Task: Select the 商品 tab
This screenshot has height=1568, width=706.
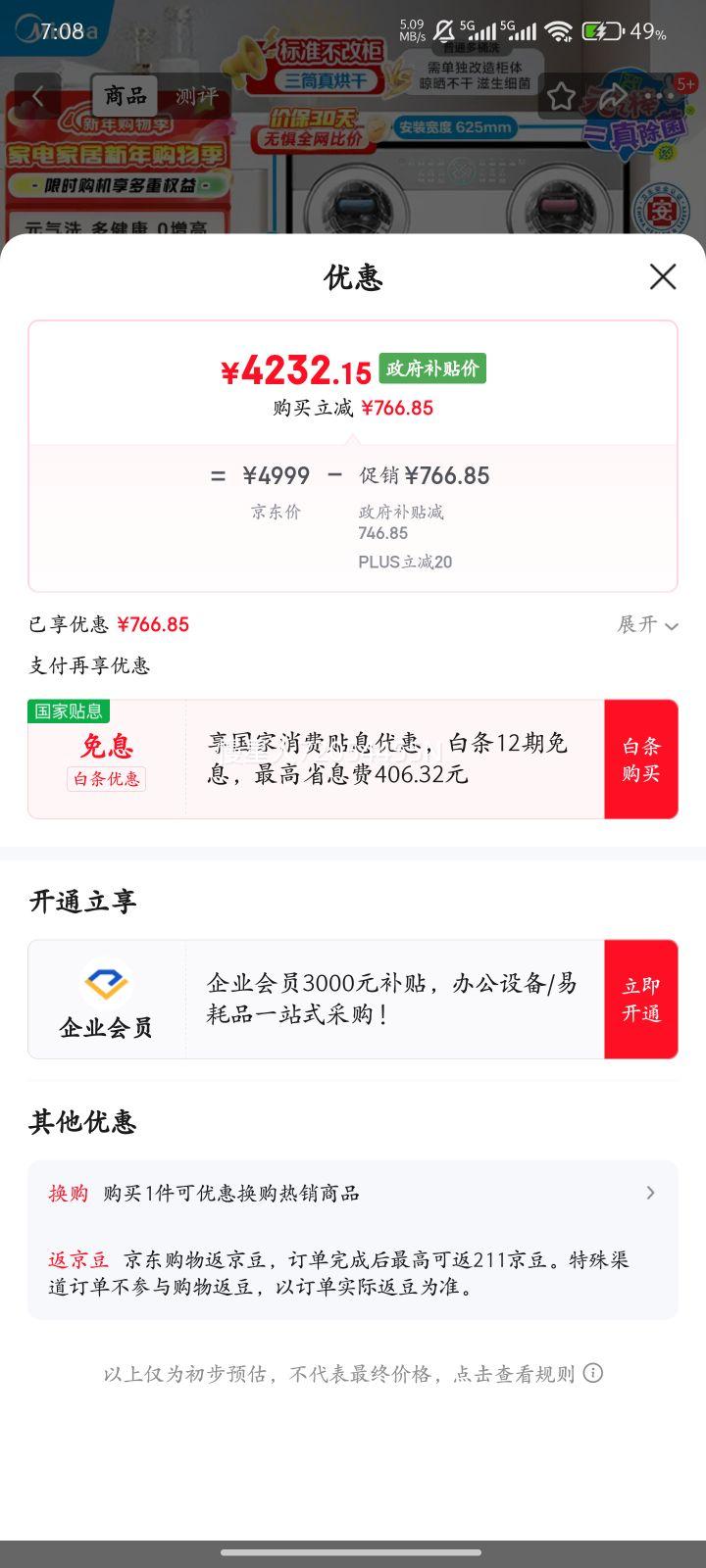Action: (126, 96)
